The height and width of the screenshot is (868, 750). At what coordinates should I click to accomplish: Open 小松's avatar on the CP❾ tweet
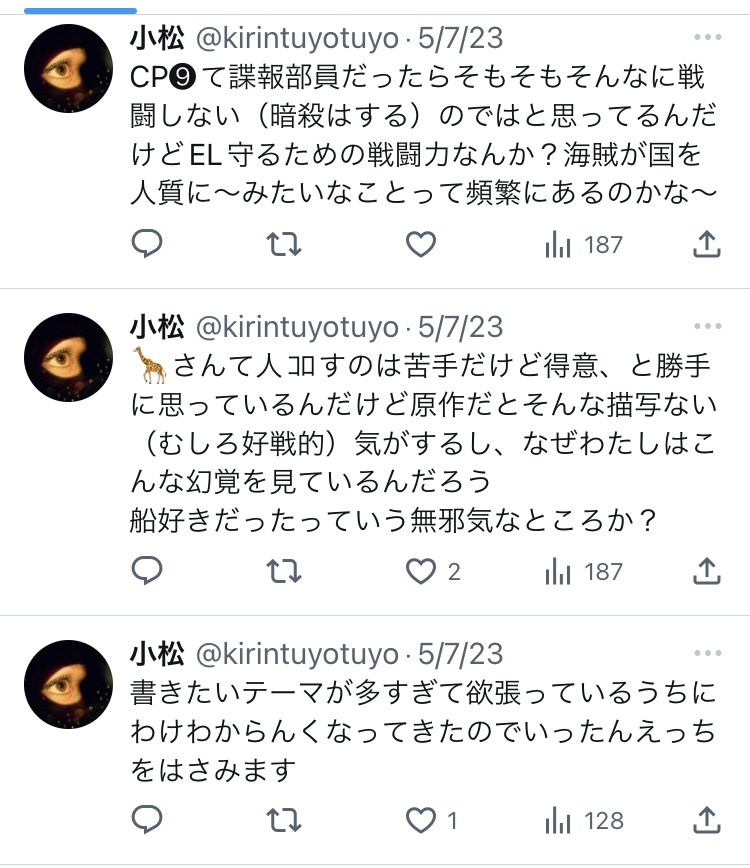68,69
